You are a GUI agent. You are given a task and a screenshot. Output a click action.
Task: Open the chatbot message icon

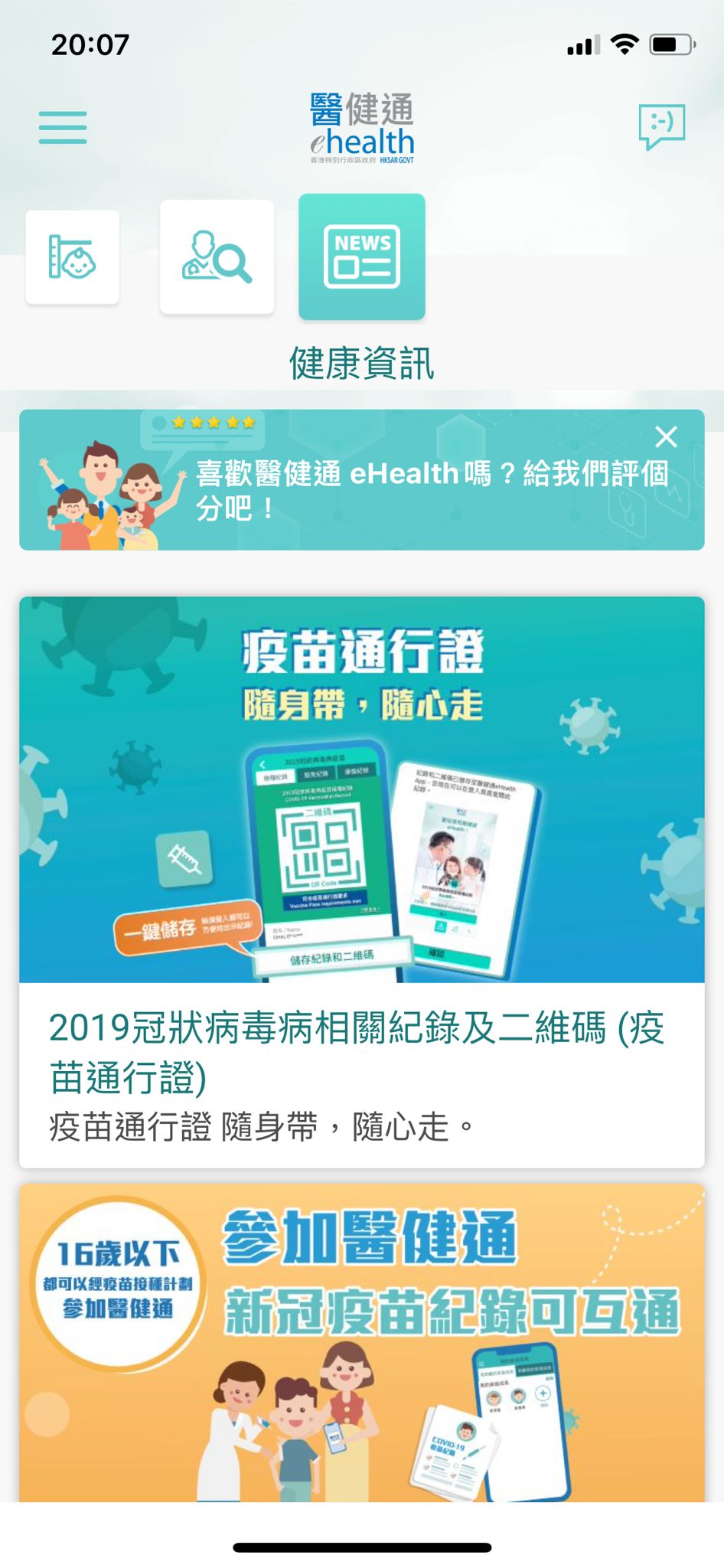tap(661, 126)
